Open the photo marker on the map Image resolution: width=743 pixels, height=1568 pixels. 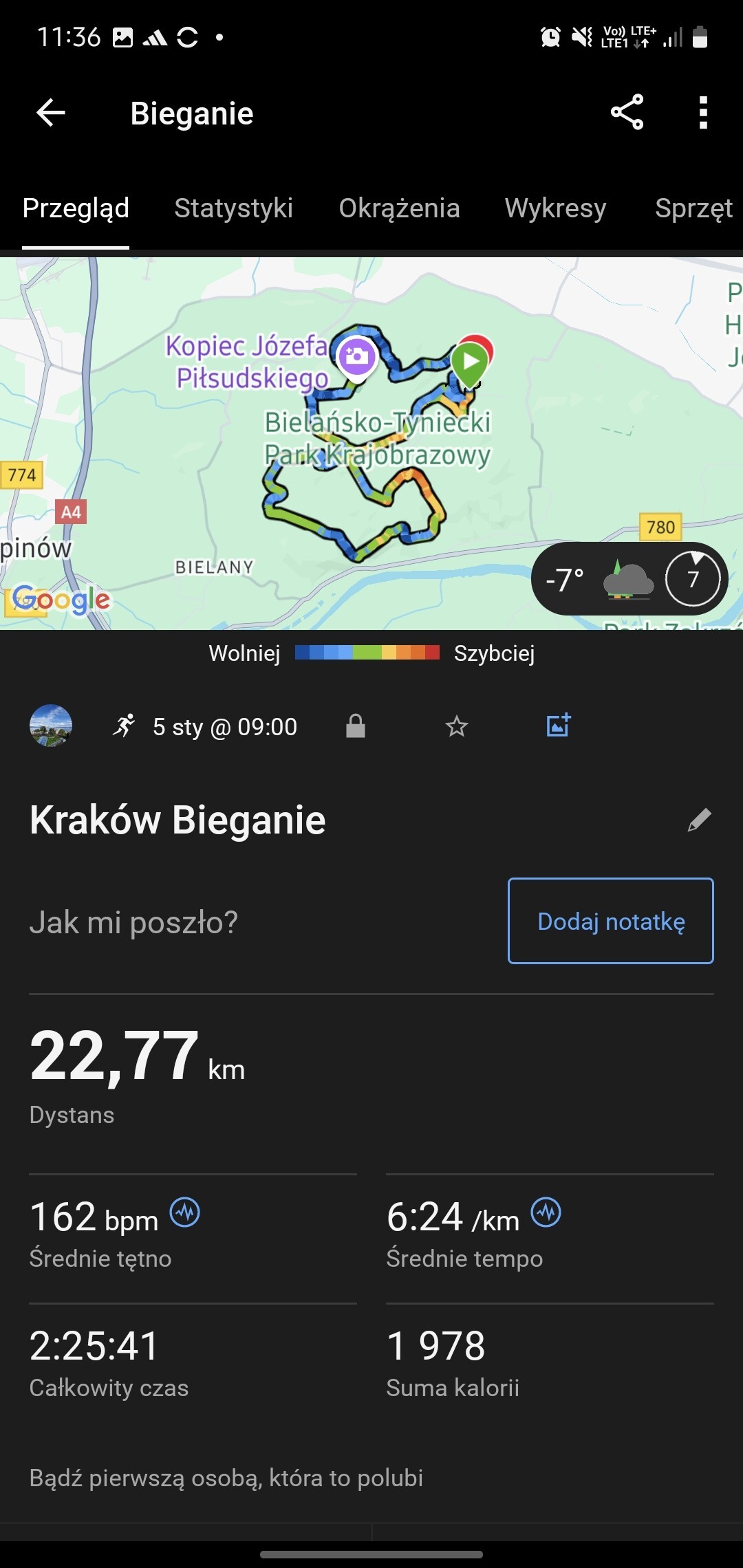coord(356,356)
